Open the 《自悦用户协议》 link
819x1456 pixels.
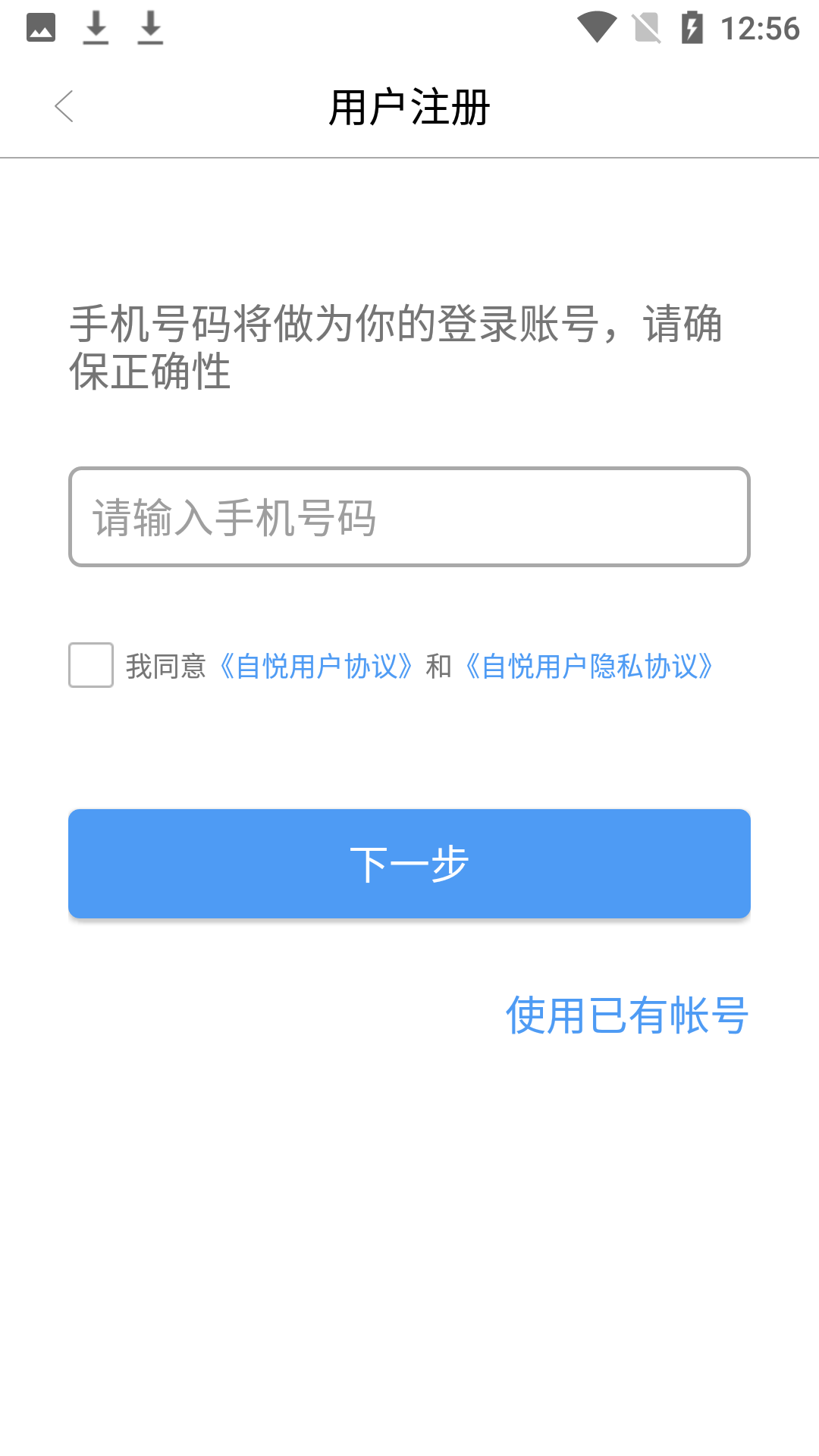click(315, 667)
